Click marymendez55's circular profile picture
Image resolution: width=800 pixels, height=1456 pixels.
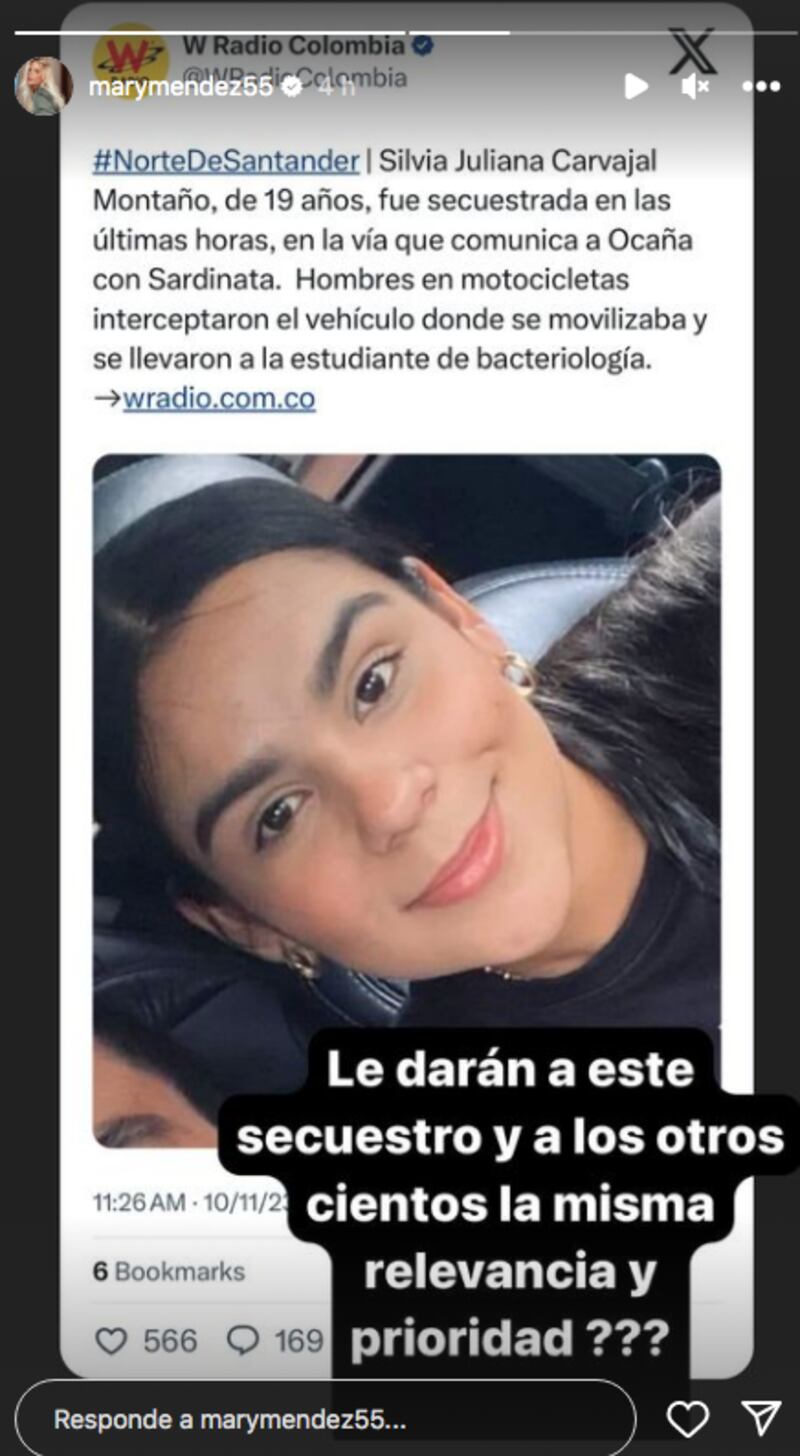coord(45,87)
